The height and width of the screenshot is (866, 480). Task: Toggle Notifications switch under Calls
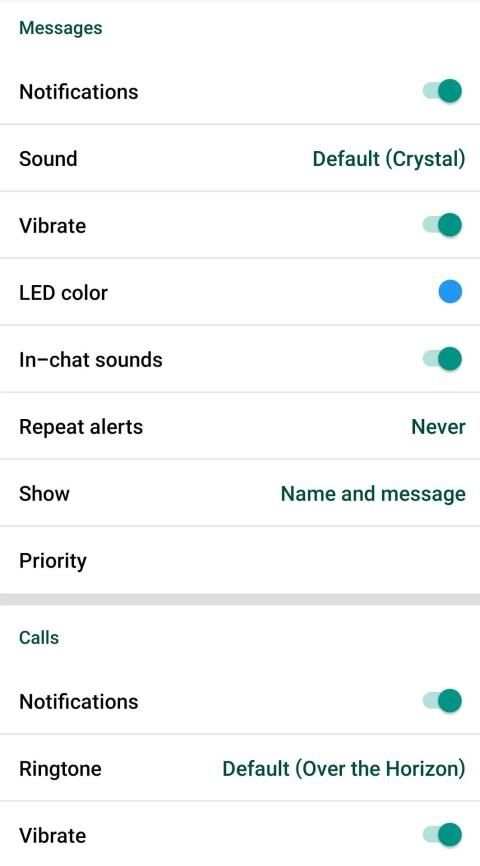[x=442, y=701]
